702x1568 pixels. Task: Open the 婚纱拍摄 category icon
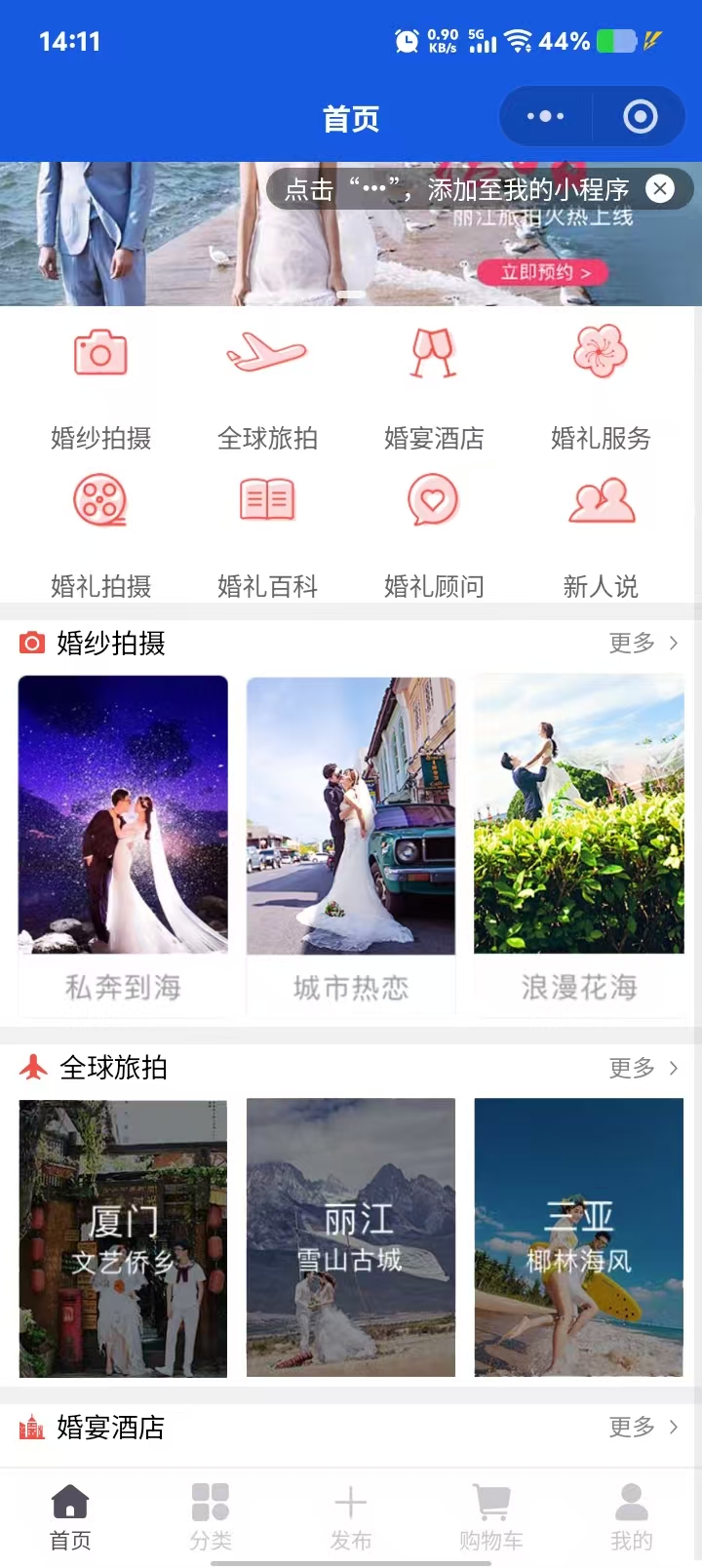point(100,354)
